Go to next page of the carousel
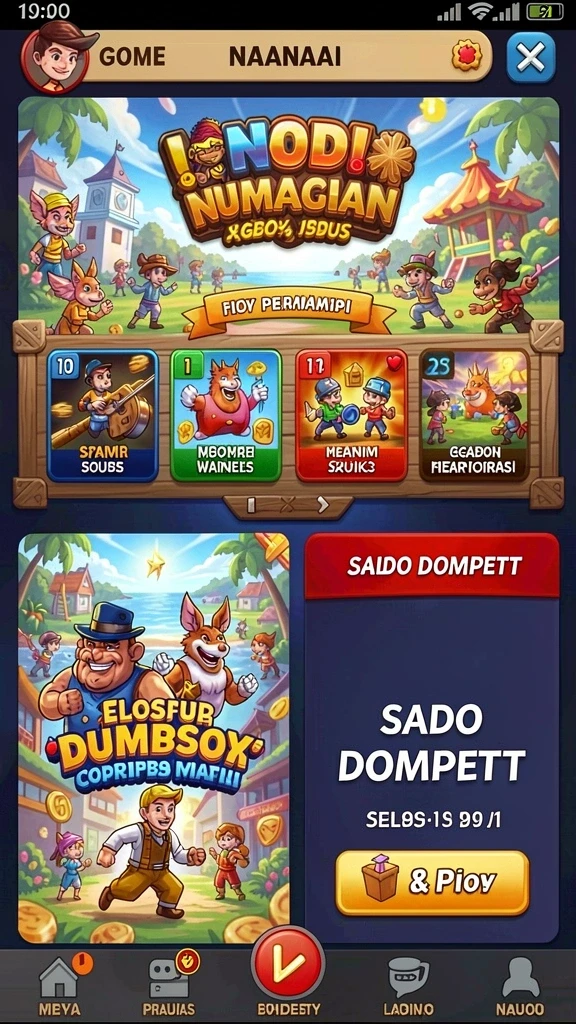 [323, 505]
